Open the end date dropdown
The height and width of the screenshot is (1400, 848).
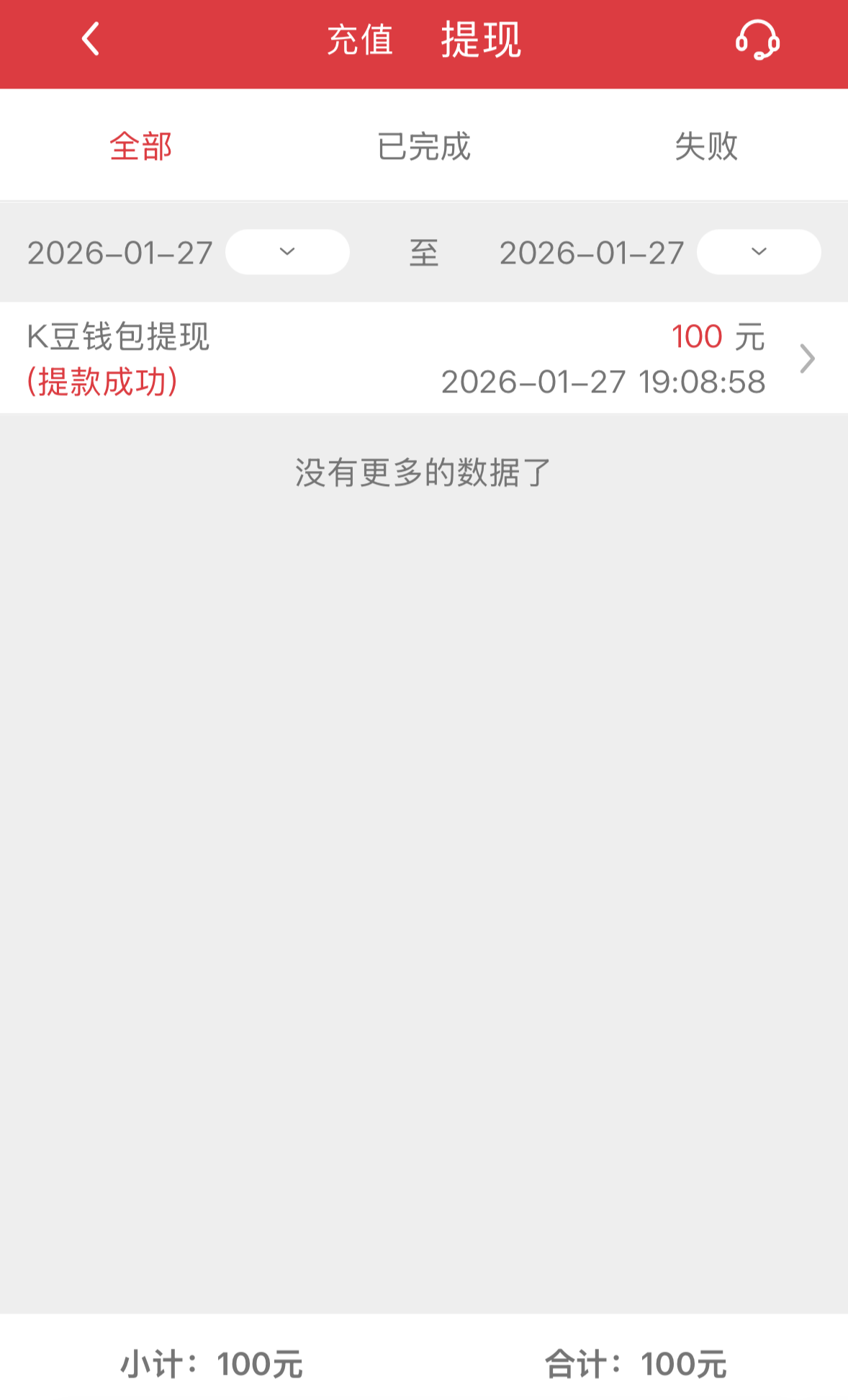coord(759,252)
